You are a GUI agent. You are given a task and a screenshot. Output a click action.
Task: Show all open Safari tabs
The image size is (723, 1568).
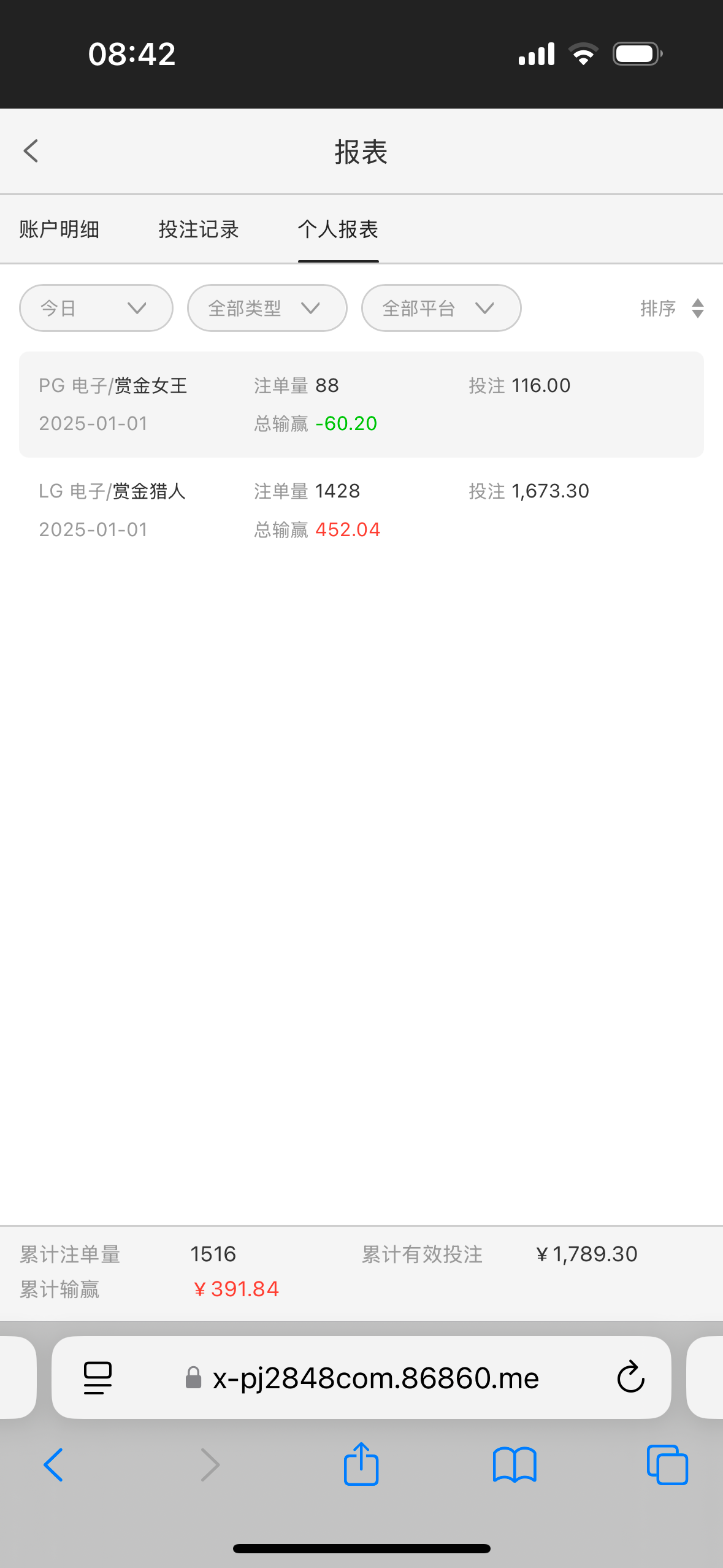[x=667, y=1464]
